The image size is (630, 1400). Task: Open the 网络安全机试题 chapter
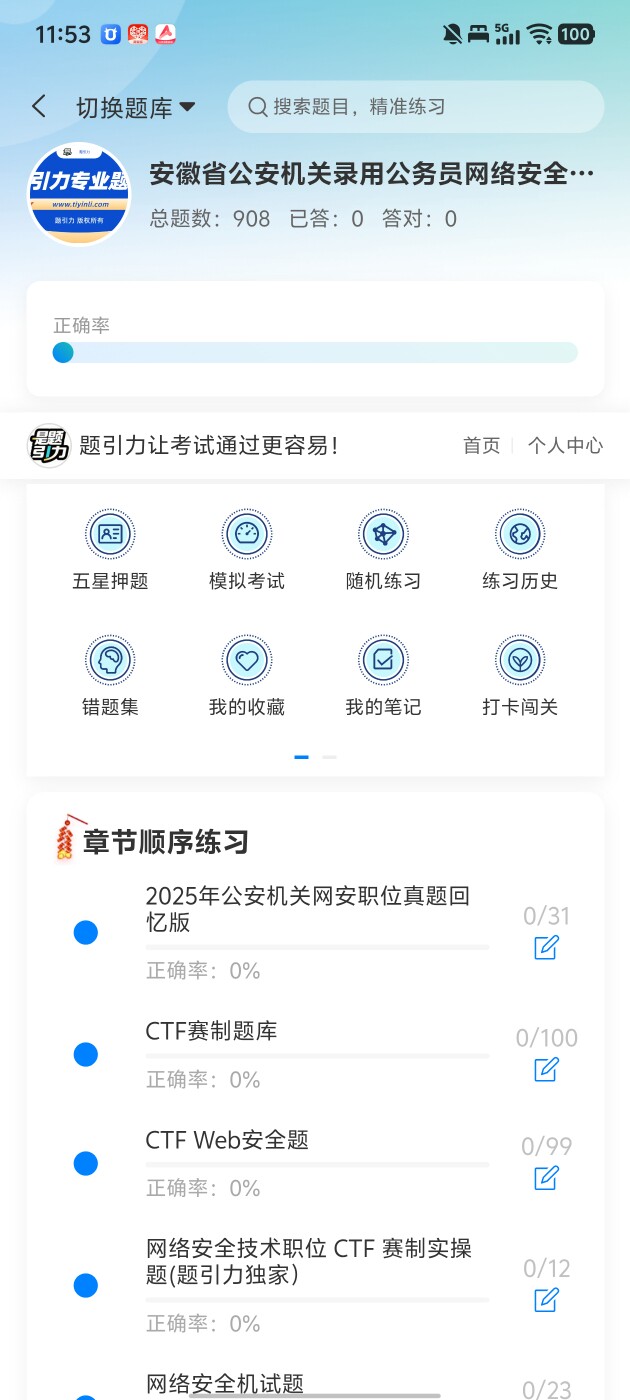315,1386
